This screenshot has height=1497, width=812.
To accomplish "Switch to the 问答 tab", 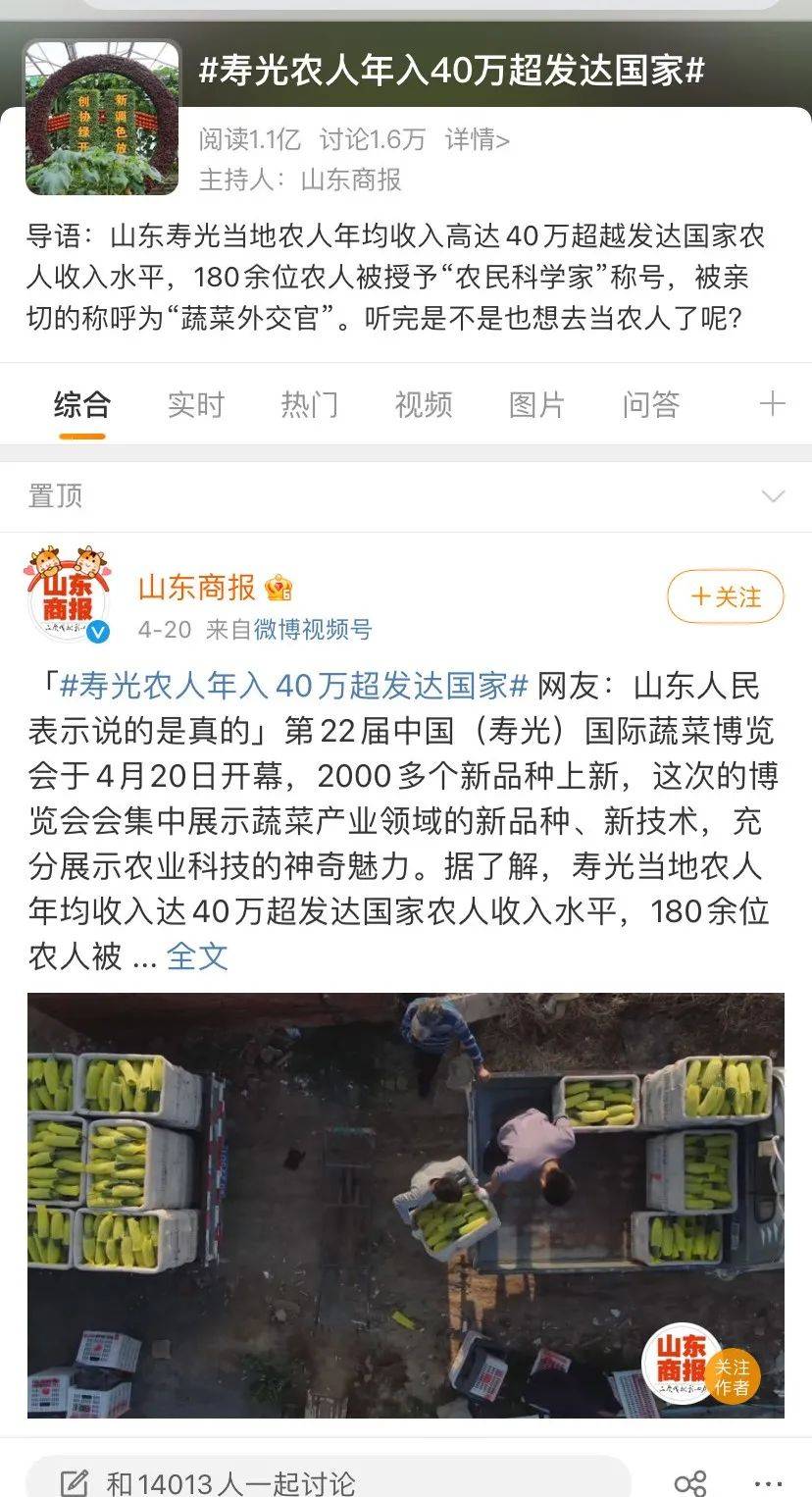I will click(650, 404).
